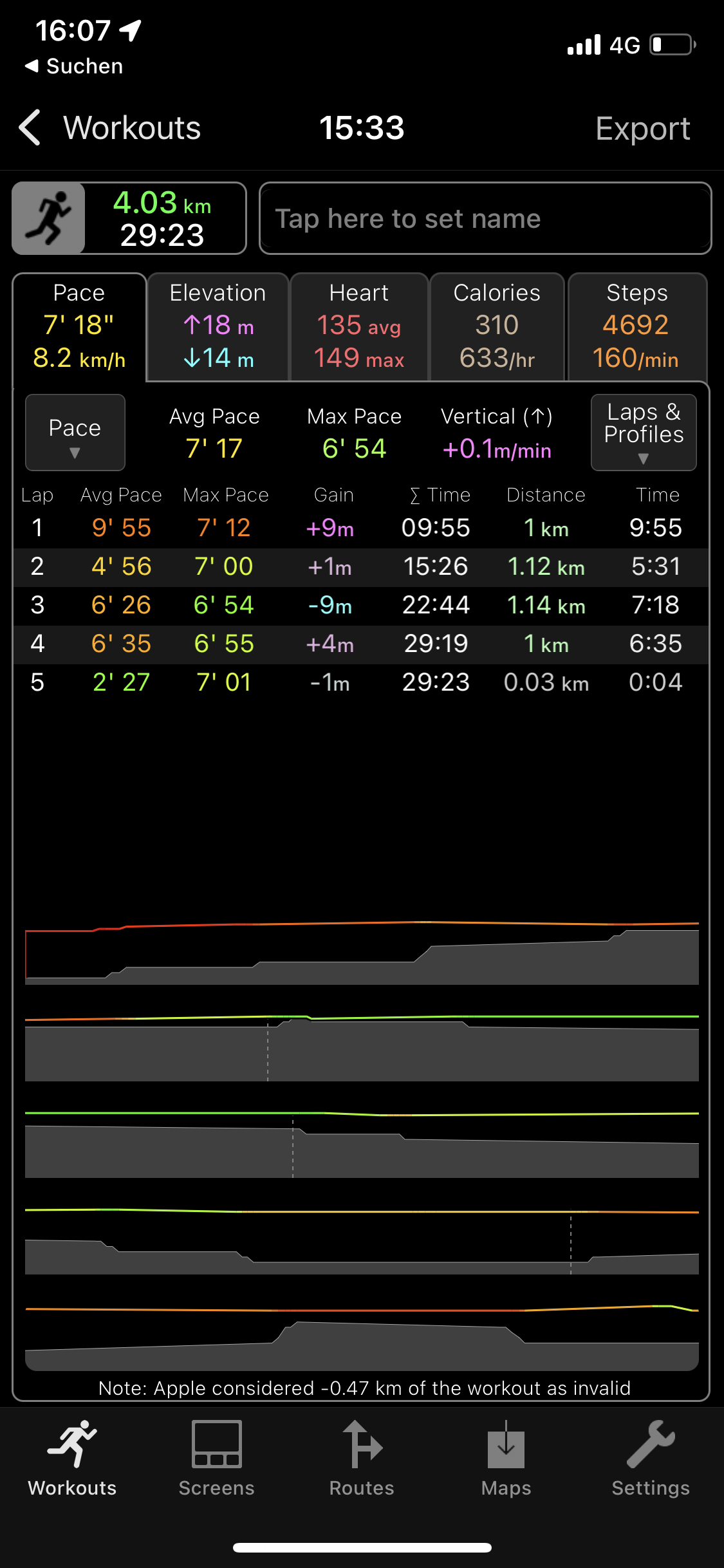The width and height of the screenshot is (724, 1568).
Task: Open the Routes tab
Action: tap(362, 1459)
